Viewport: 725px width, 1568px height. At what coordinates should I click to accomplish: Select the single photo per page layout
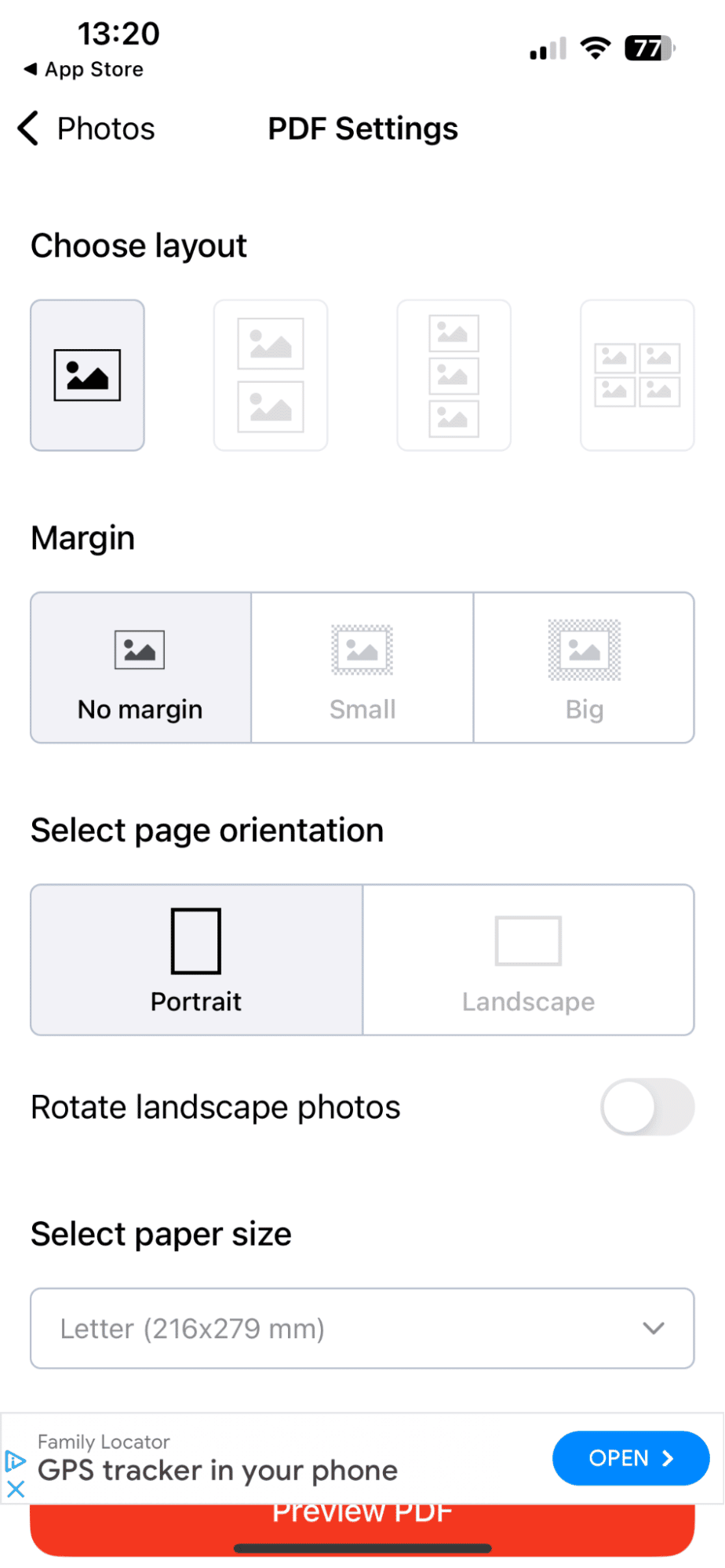(x=87, y=375)
